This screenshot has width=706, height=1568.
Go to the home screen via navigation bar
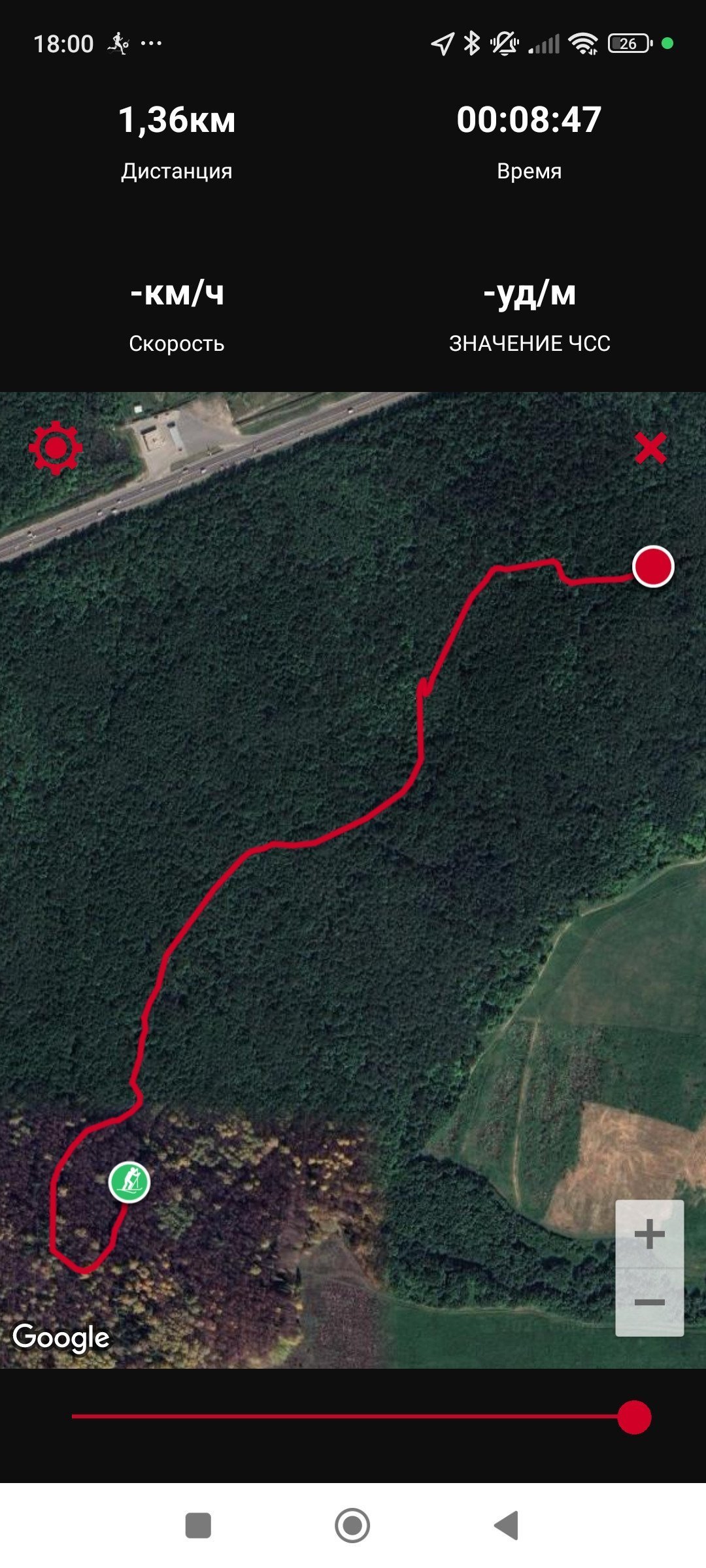(352, 1526)
